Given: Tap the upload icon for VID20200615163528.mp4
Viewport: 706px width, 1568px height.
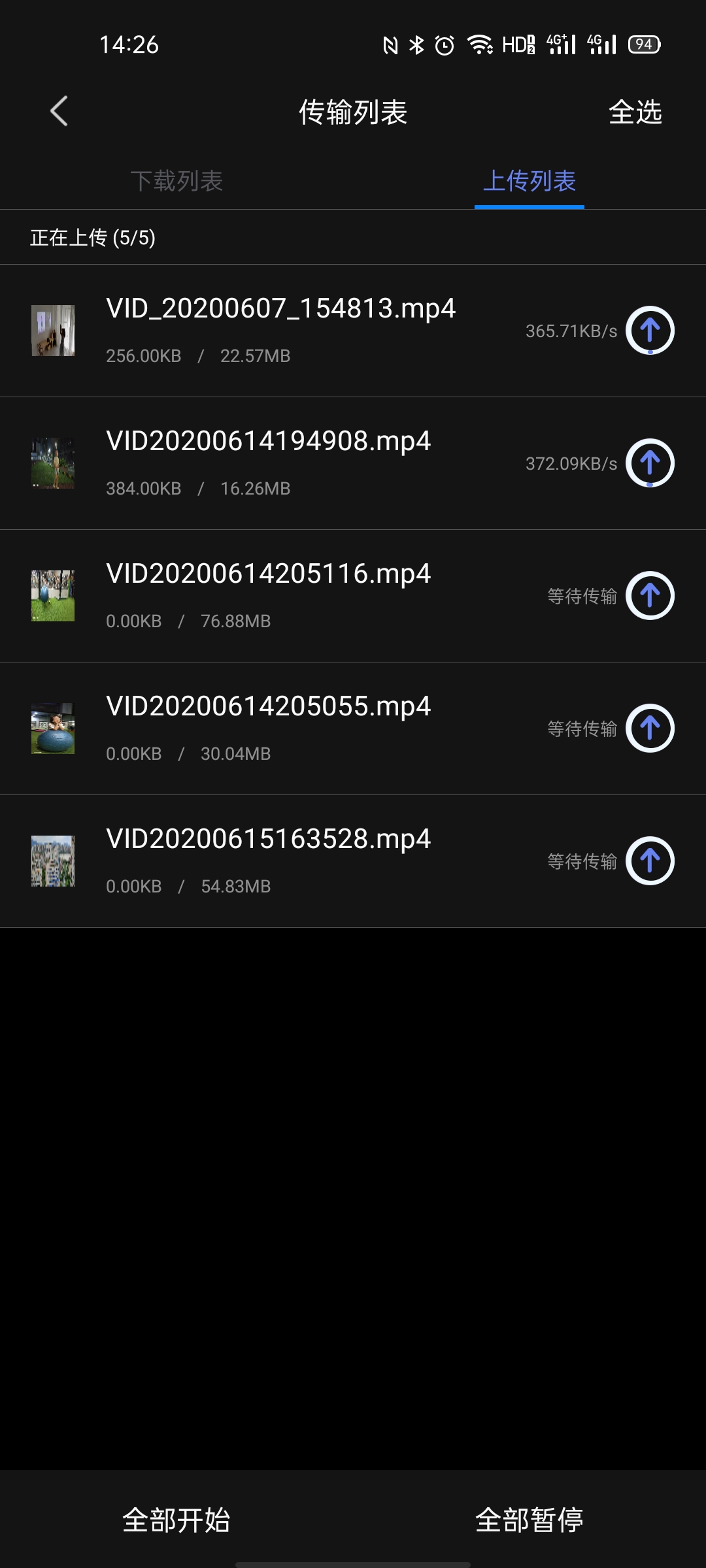Looking at the screenshot, I should [650, 861].
